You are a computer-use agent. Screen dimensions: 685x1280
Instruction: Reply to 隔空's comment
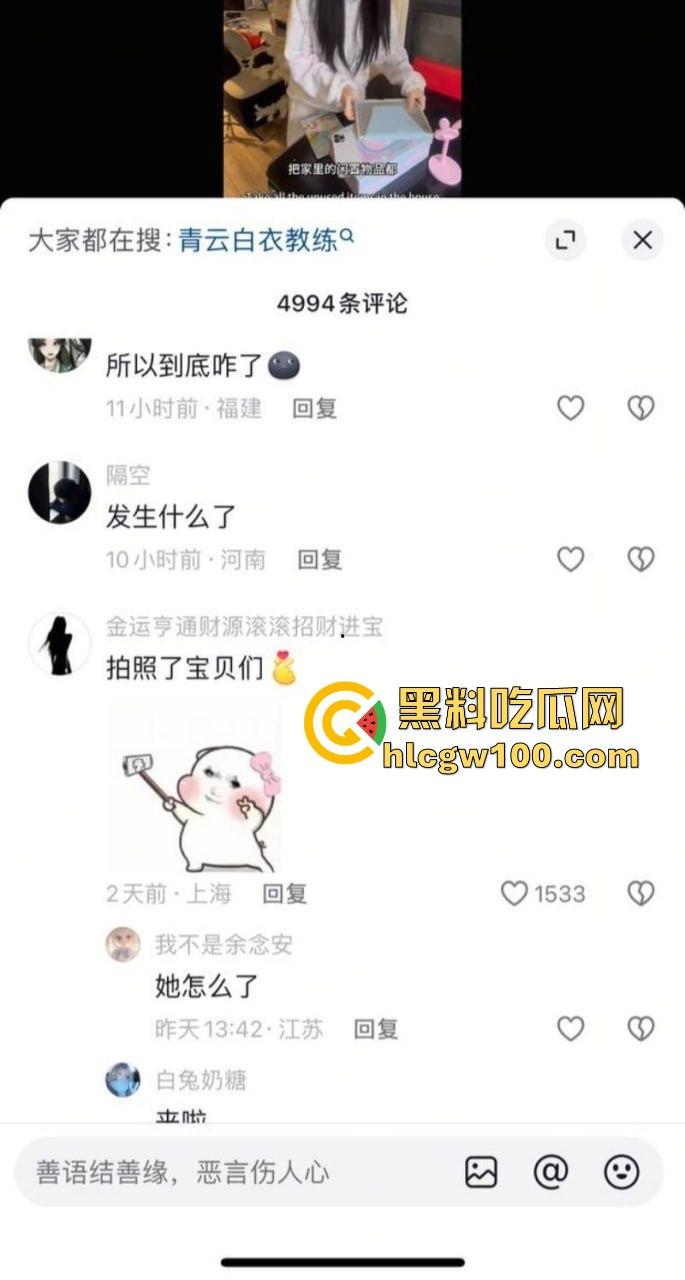pos(320,559)
